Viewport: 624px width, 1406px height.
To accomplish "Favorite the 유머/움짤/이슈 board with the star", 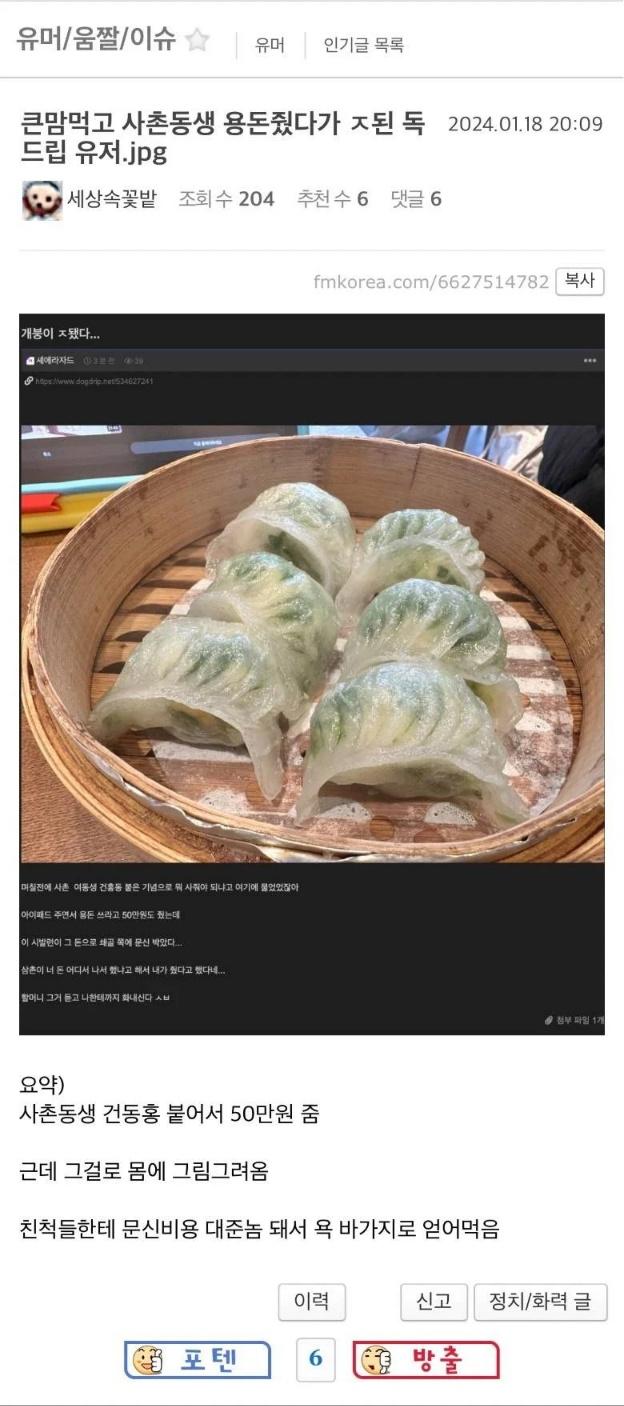I will 198,41.
